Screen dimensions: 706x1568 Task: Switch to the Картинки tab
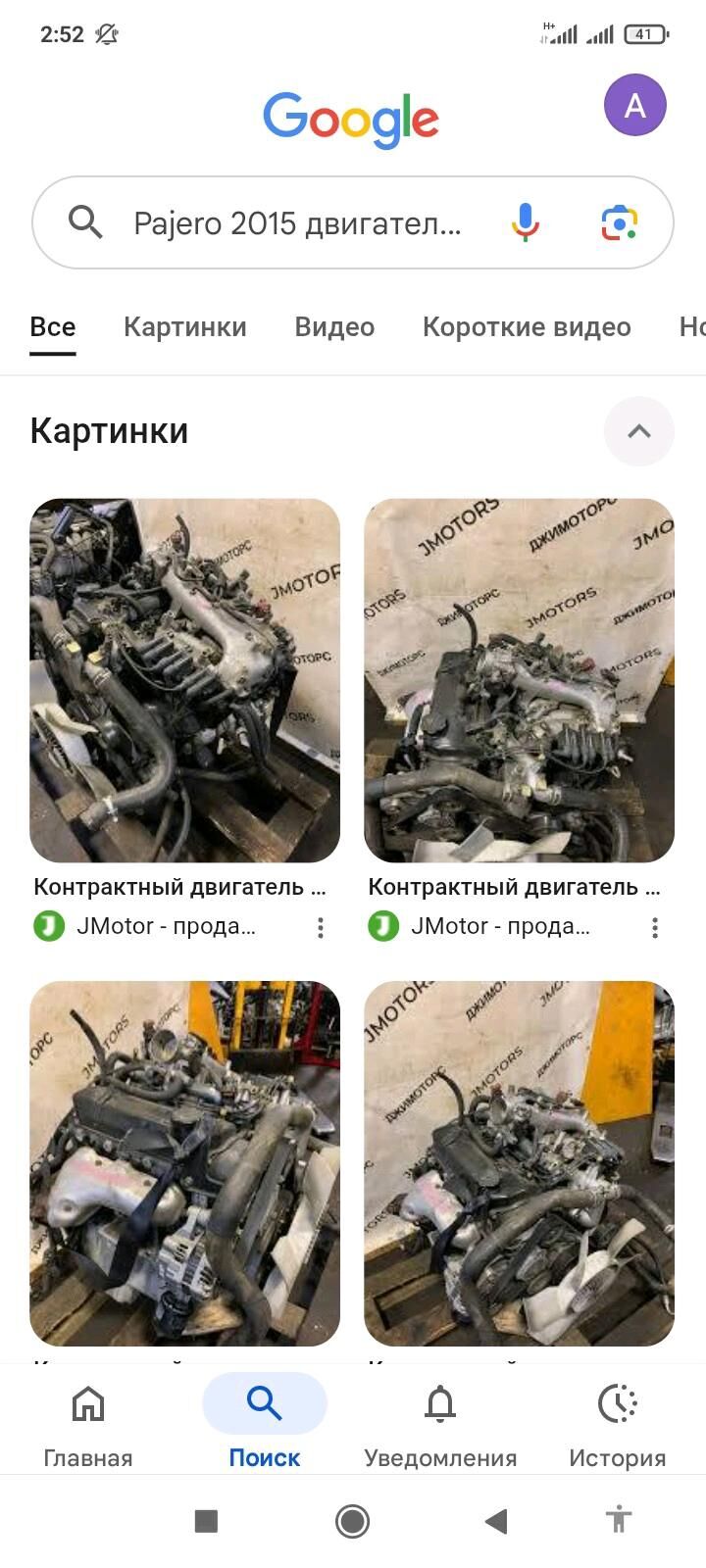(184, 327)
